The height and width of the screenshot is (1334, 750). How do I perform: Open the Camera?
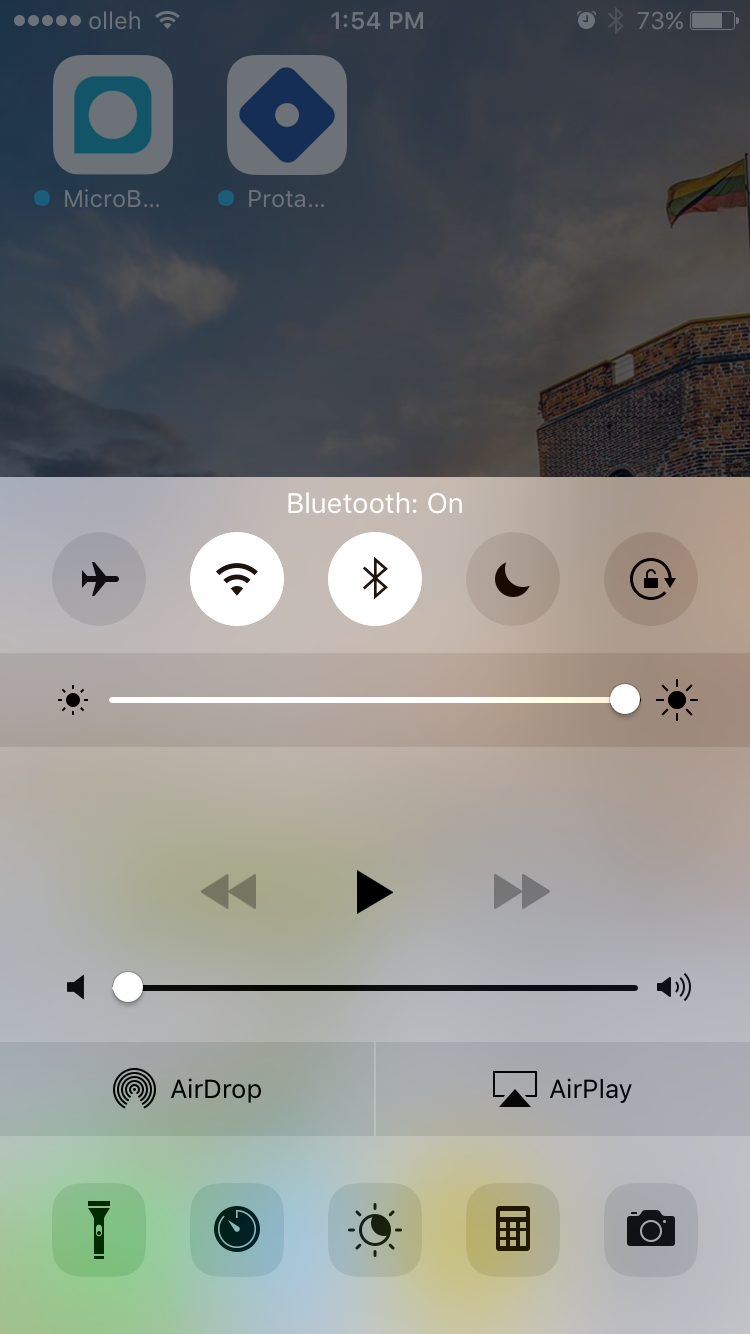(651, 1229)
